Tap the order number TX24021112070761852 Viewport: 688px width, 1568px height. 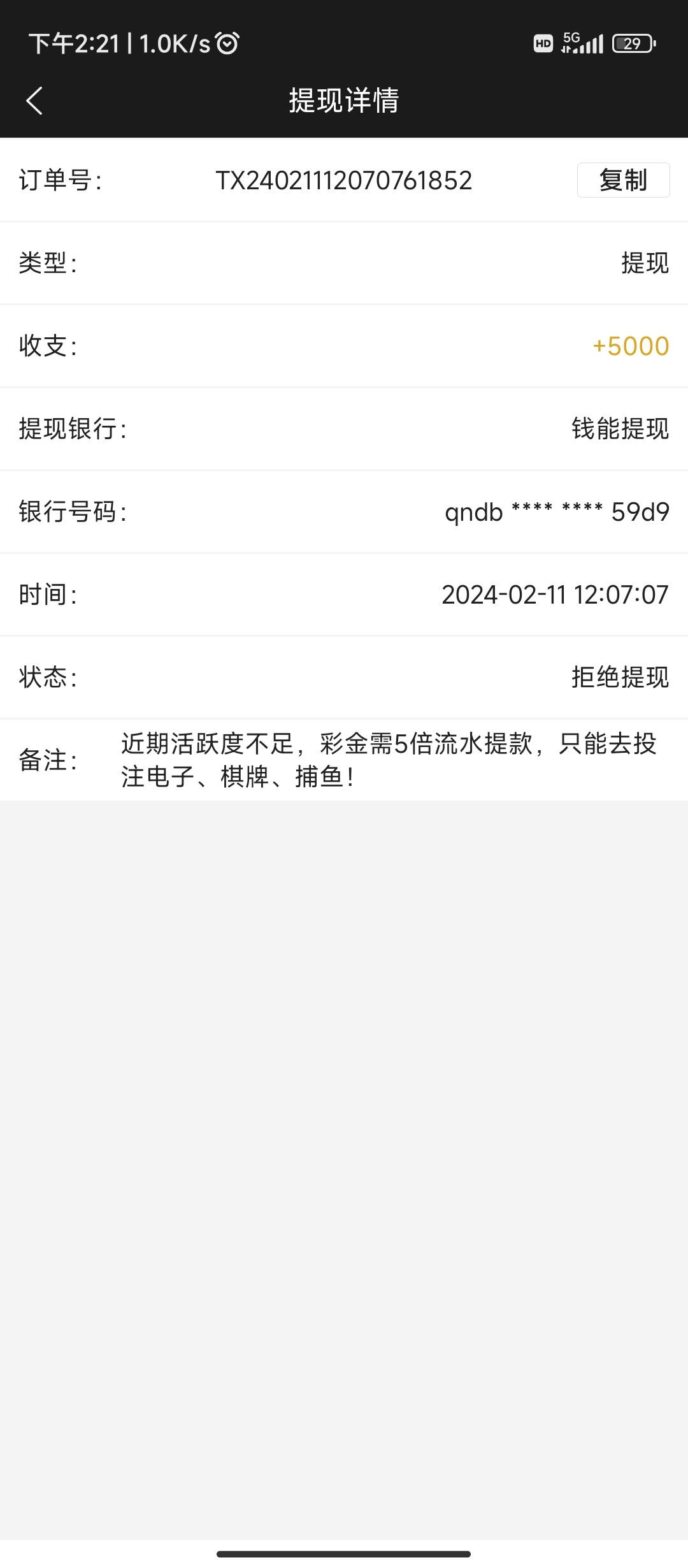coord(344,180)
